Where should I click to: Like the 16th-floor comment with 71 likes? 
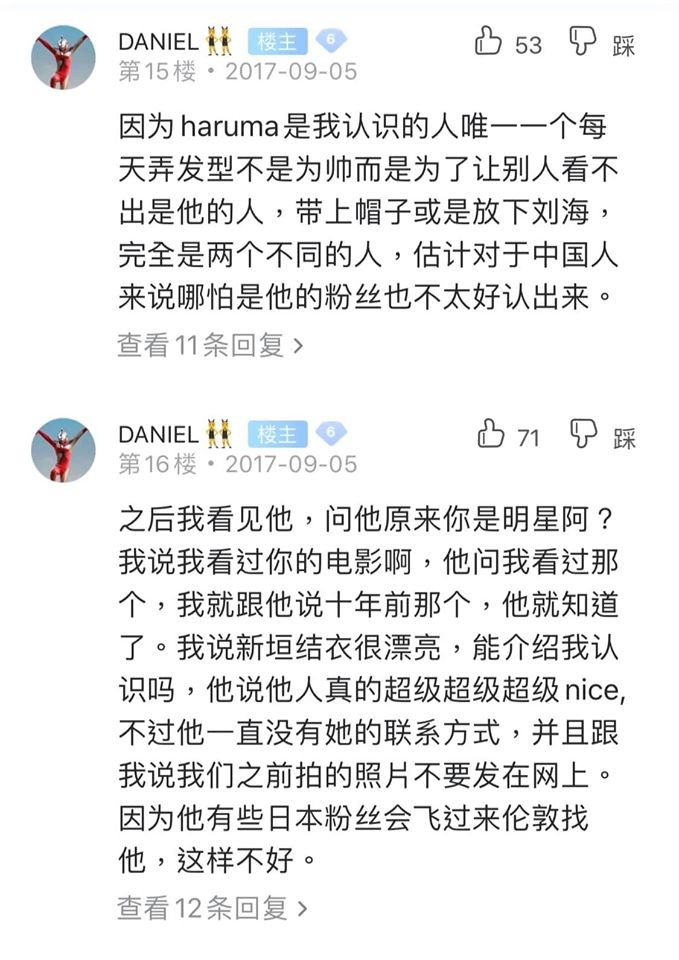tap(490, 435)
